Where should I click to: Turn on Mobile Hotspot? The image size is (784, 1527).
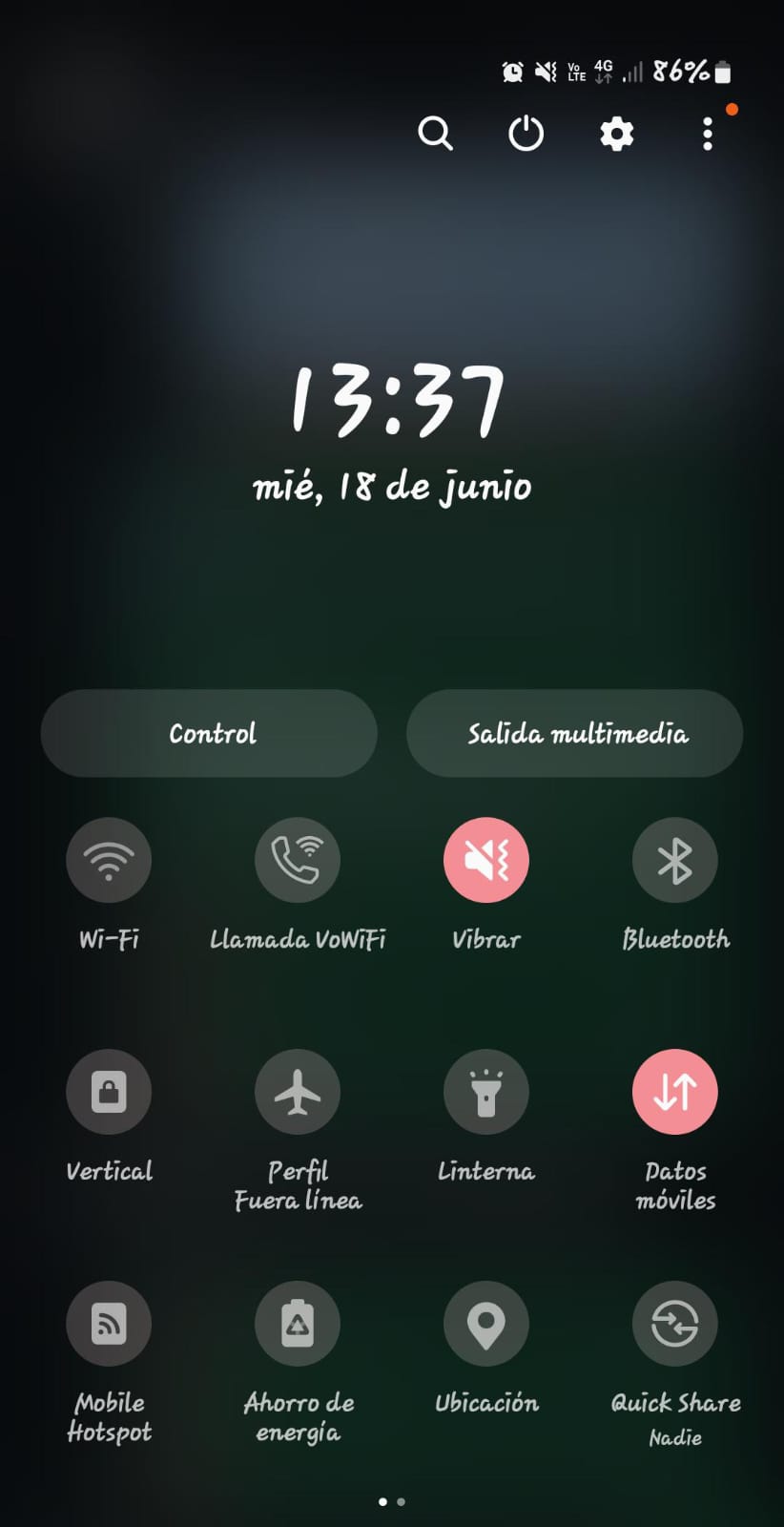coord(109,1324)
